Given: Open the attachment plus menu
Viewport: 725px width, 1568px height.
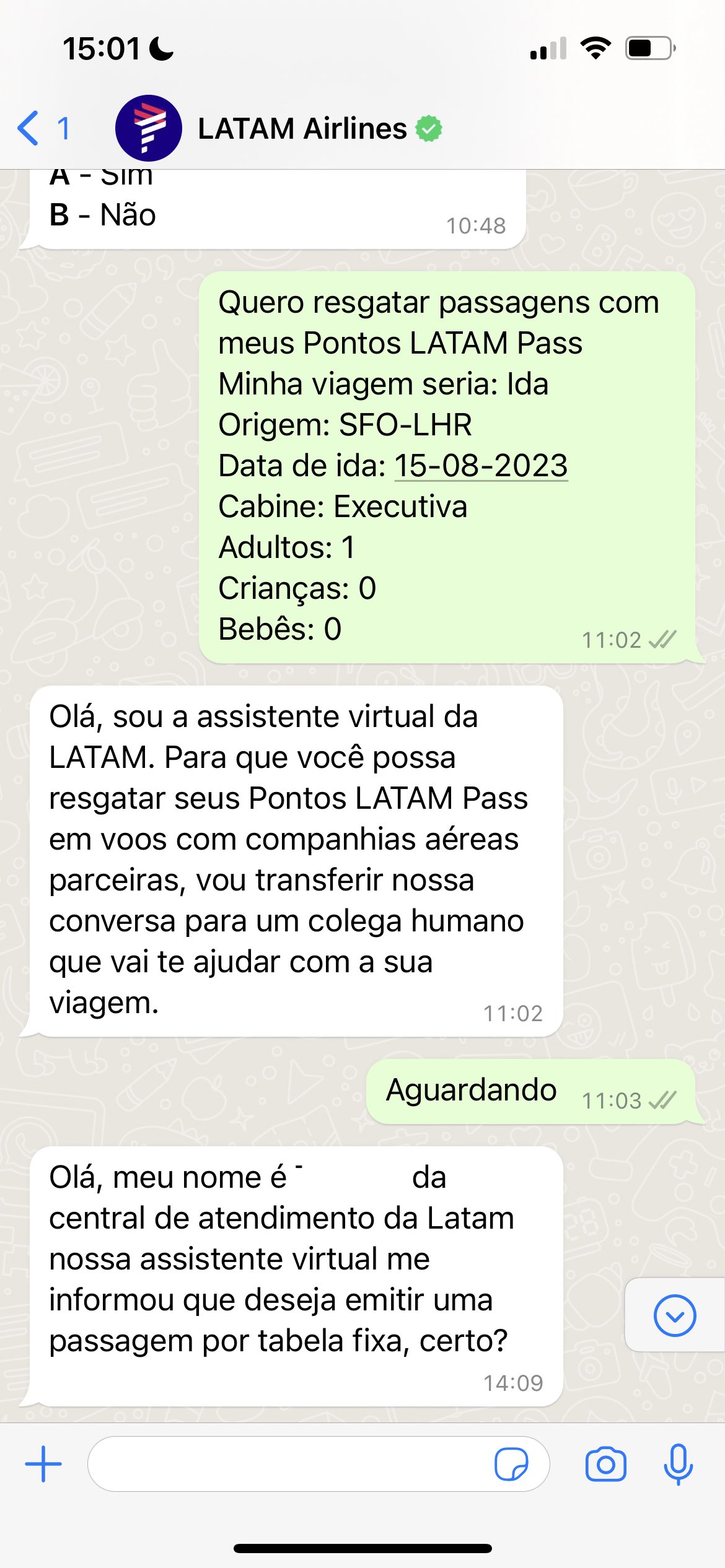Looking at the screenshot, I should coord(43,1464).
